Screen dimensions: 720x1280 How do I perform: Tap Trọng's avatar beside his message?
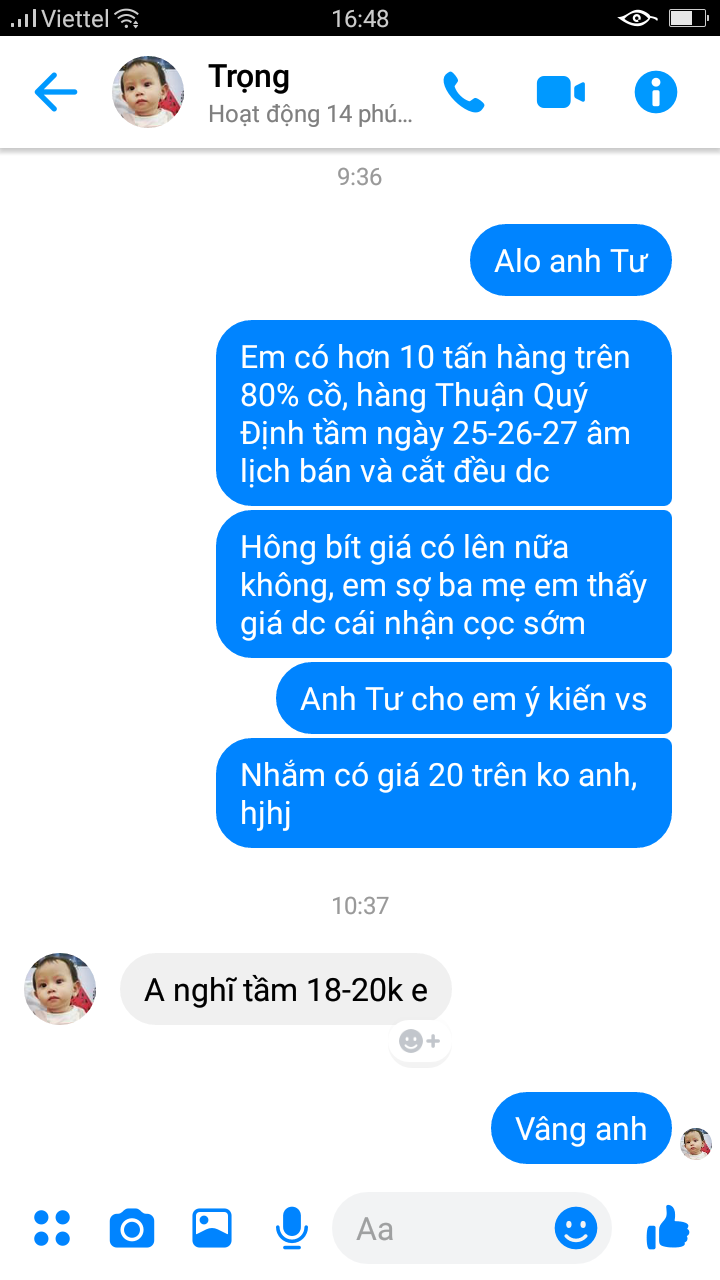[x=60, y=988]
